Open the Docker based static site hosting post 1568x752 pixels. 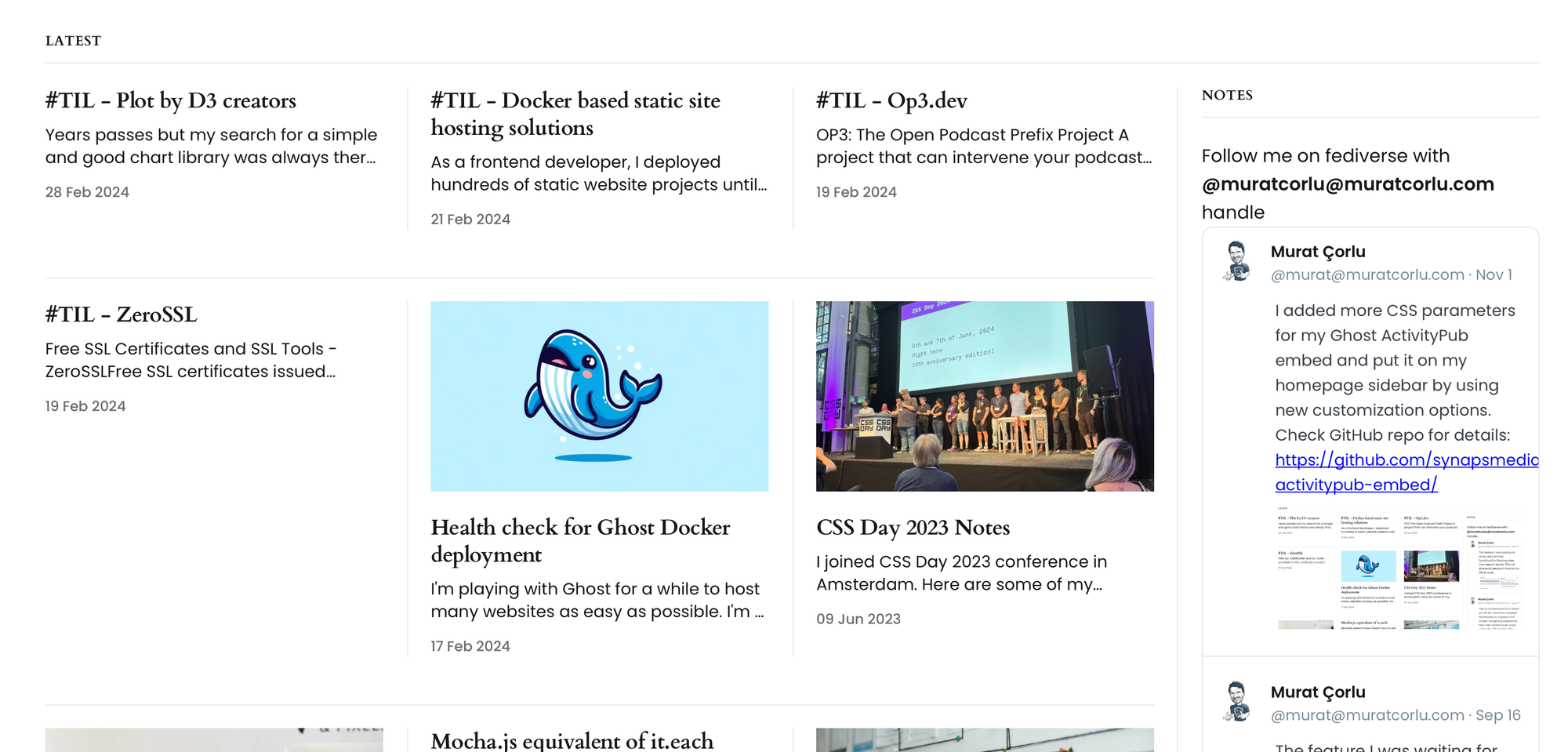[x=575, y=114]
